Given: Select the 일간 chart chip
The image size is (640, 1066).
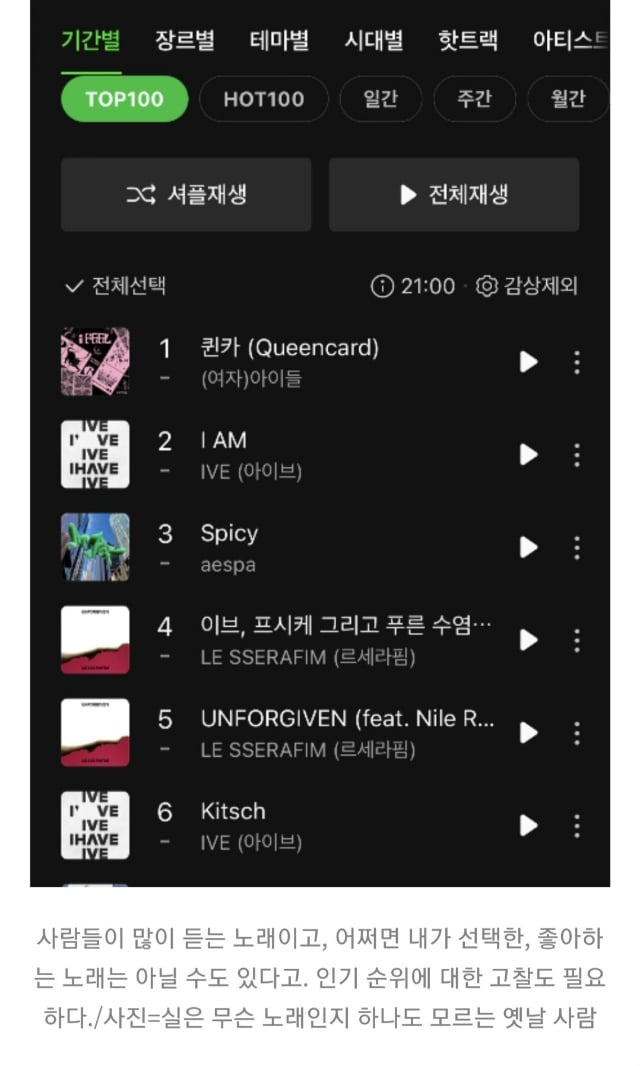Looking at the screenshot, I should [x=380, y=99].
